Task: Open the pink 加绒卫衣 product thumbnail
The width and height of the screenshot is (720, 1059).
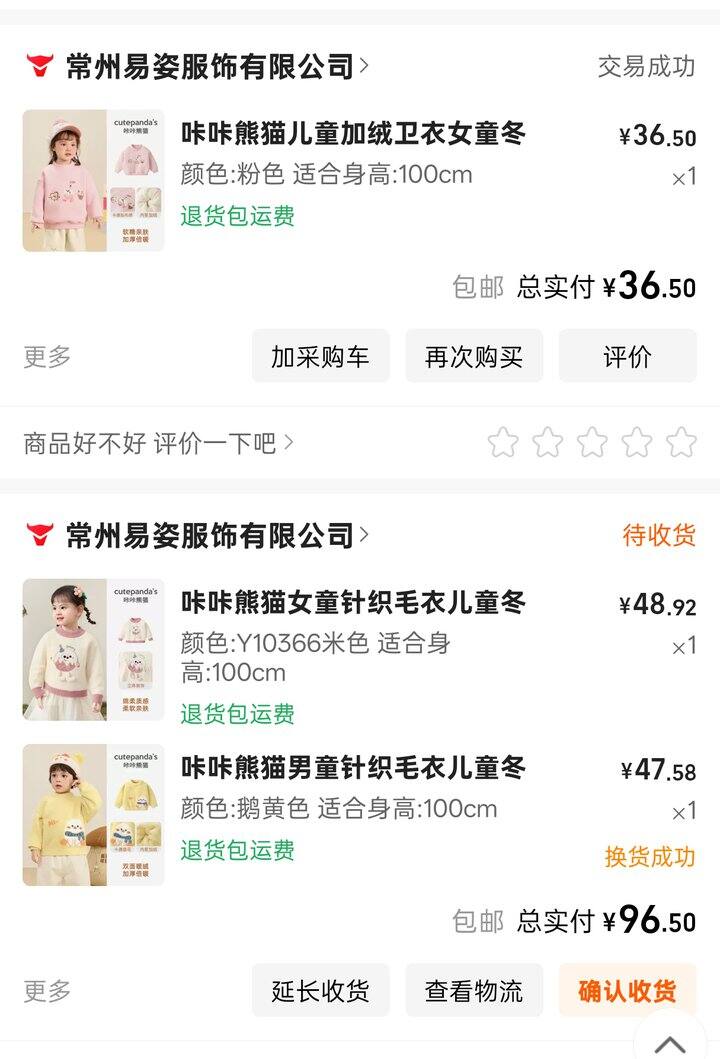Action: click(93, 180)
